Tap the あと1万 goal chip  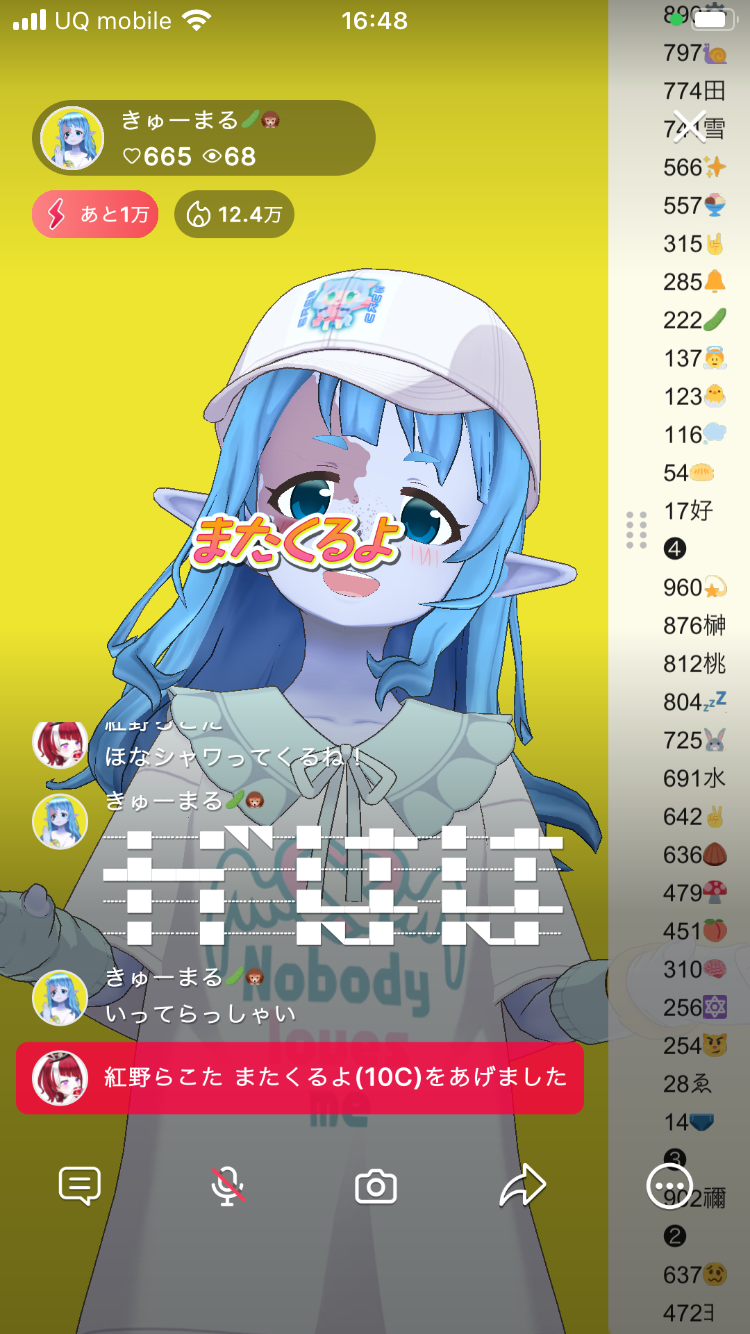tap(95, 214)
